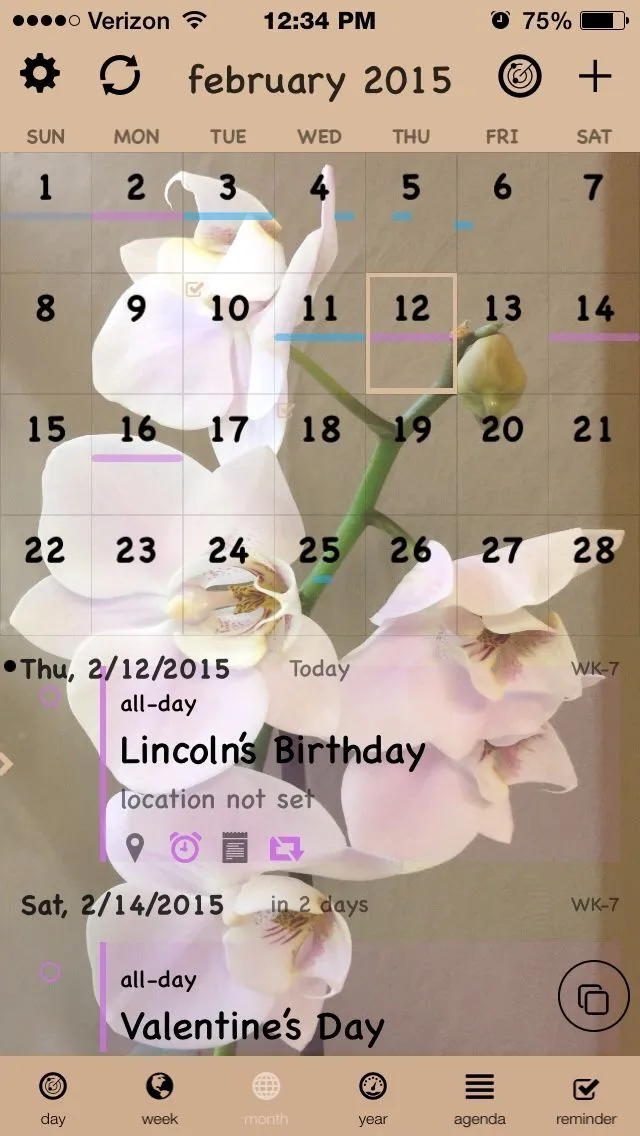Open the reminder tab
Viewport: 640px width, 1136px height.
586,1097
